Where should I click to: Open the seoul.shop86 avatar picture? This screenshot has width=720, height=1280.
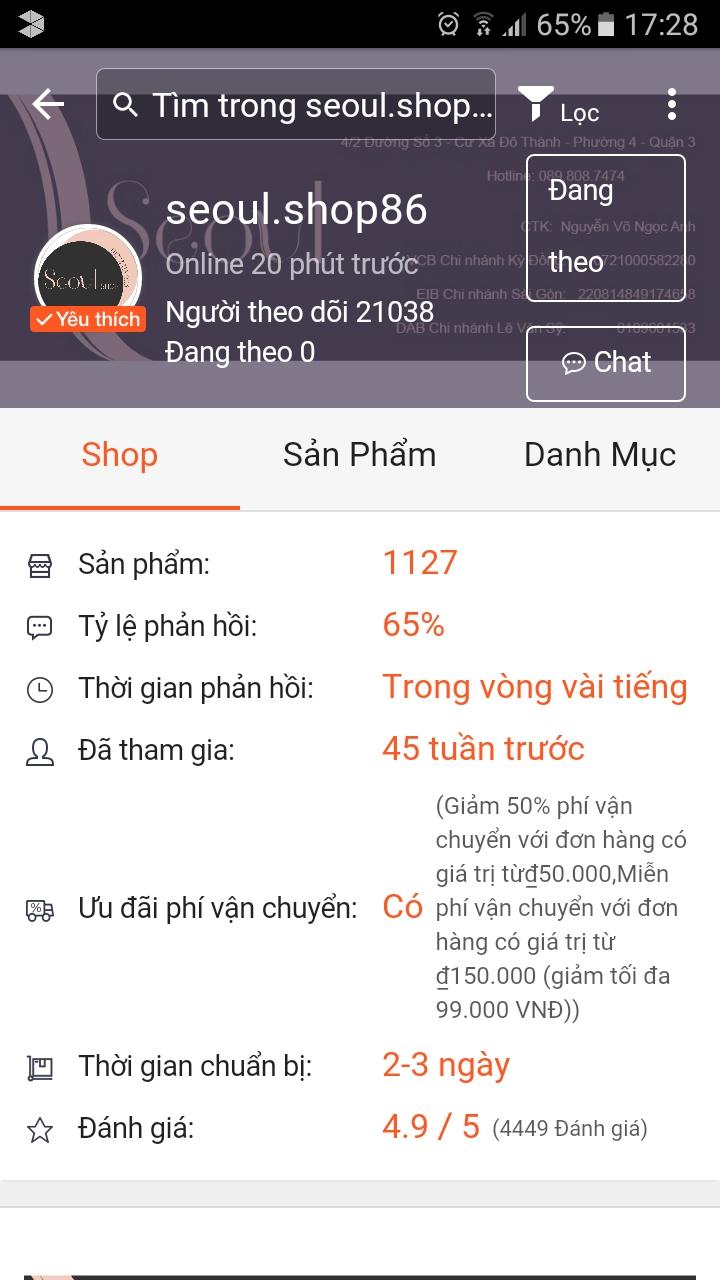click(87, 277)
